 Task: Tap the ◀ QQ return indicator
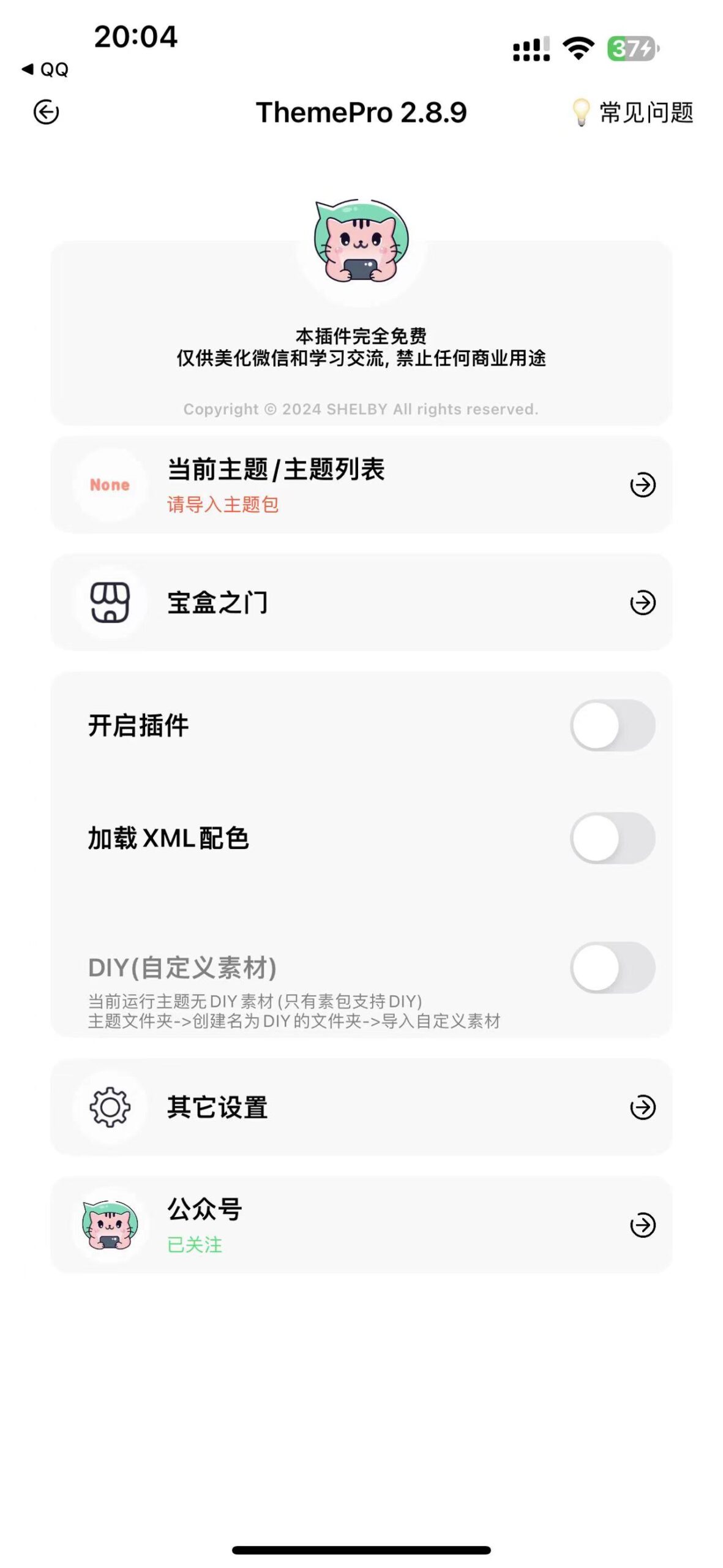(46, 69)
